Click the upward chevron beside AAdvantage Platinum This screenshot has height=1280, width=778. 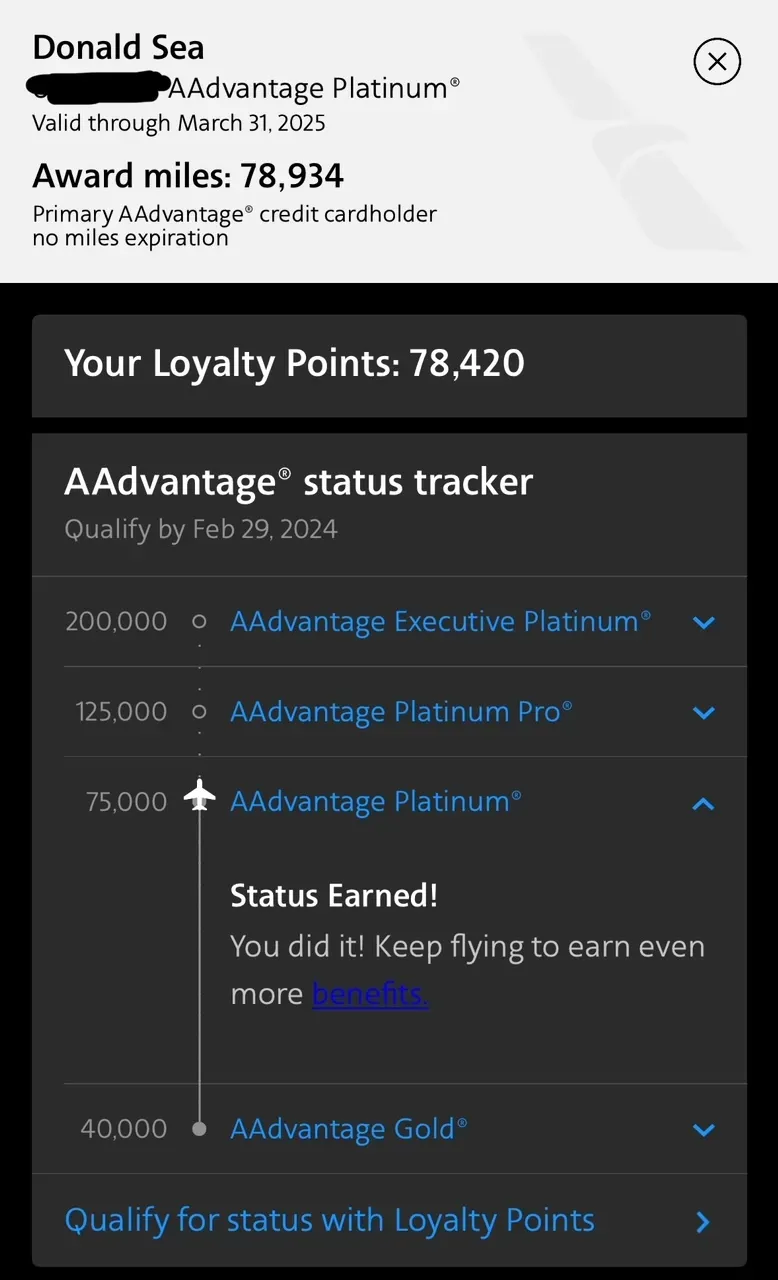[x=703, y=803]
